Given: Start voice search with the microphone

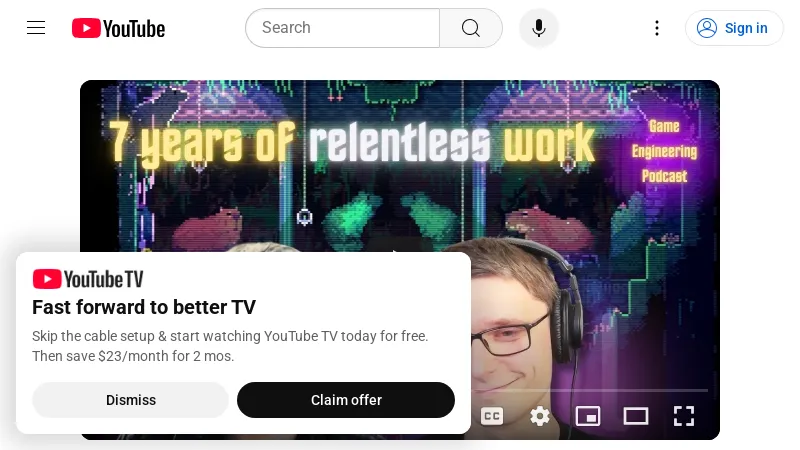Looking at the screenshot, I should point(539,28).
